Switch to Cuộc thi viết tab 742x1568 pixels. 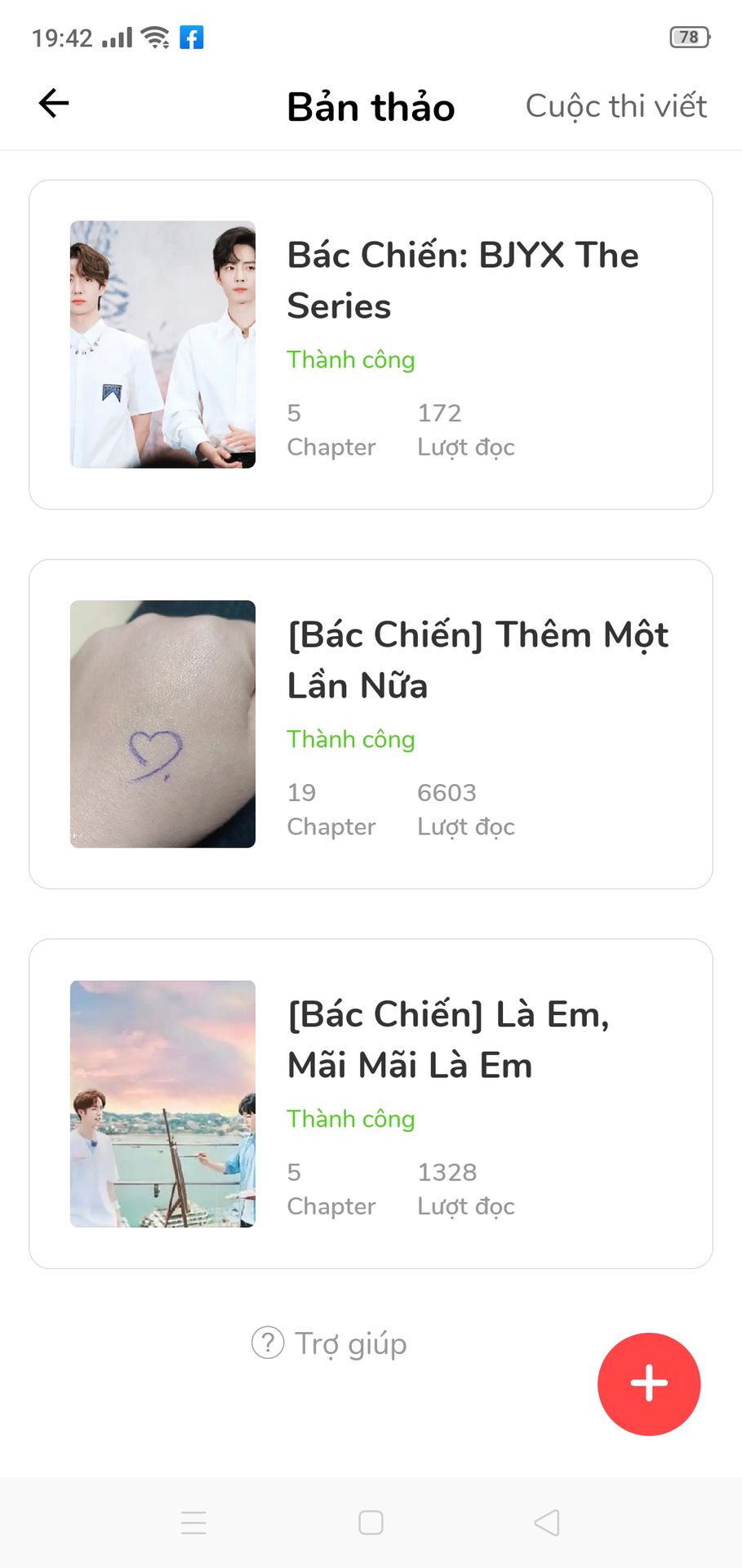click(x=615, y=106)
